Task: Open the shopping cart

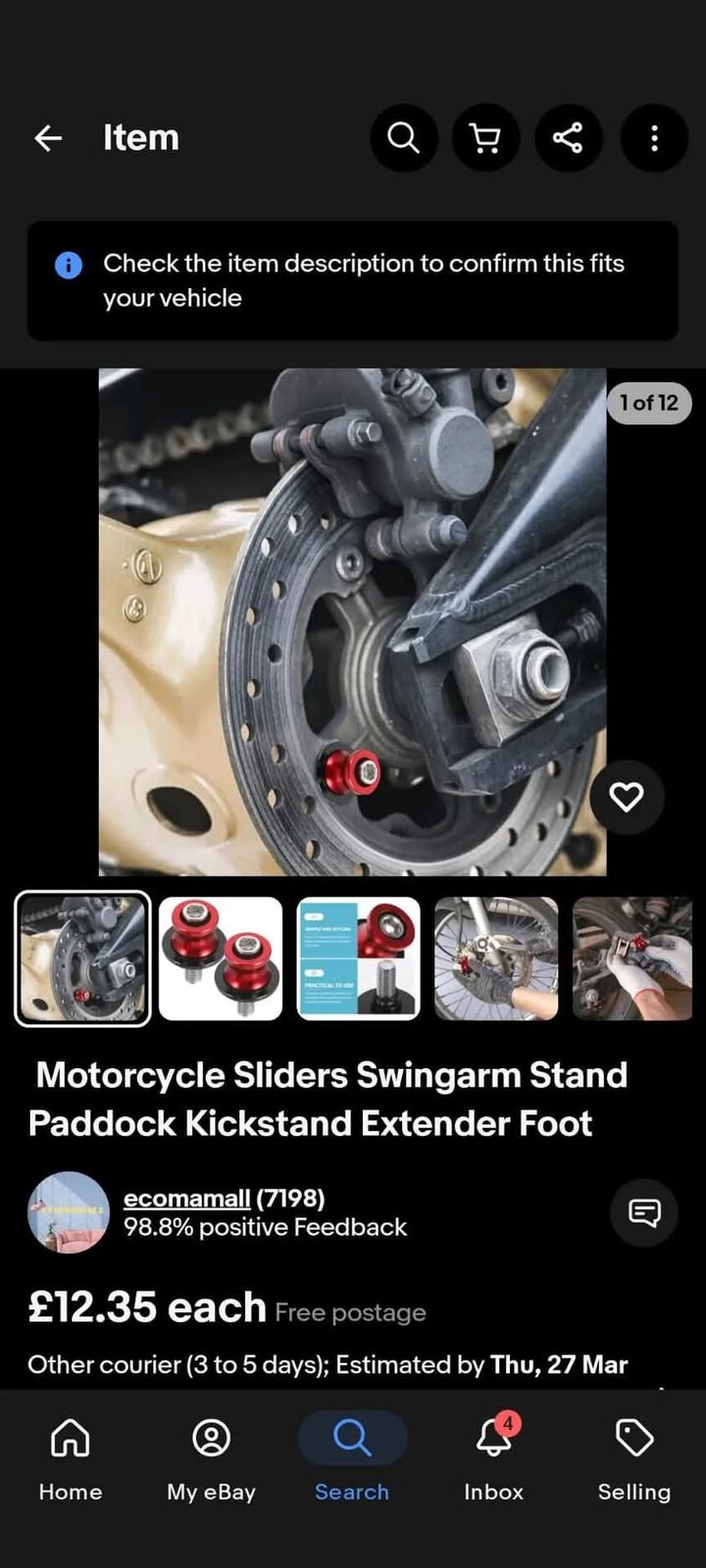Action: [485, 138]
